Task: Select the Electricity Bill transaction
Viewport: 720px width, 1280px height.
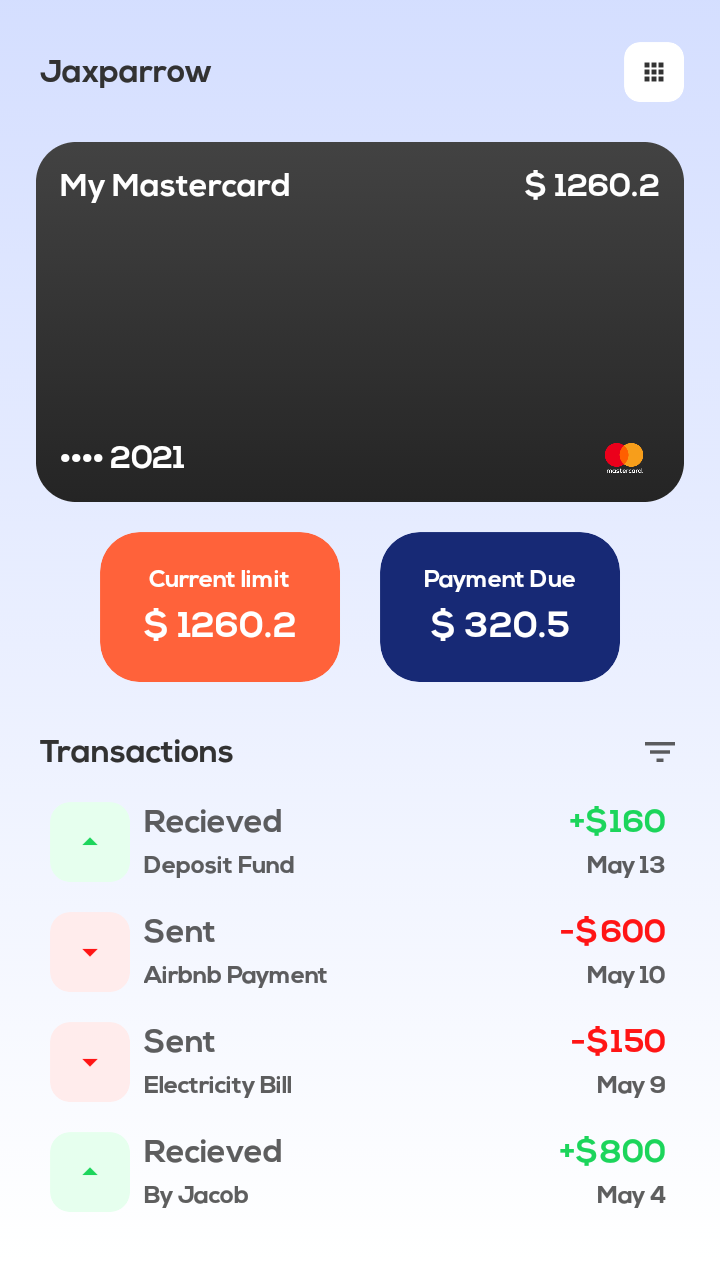Action: click(x=358, y=1062)
